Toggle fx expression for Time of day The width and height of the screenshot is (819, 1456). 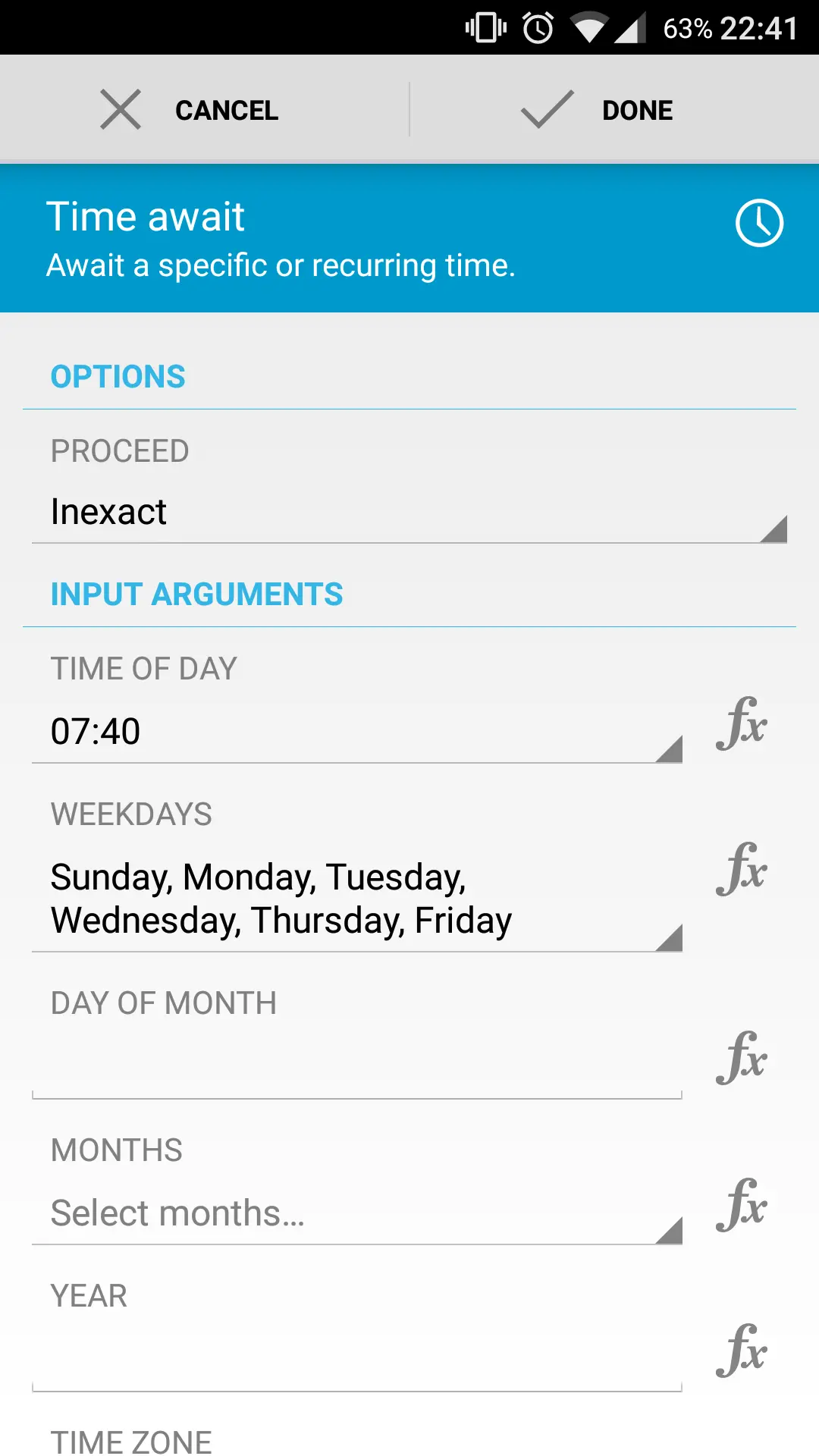[742, 724]
